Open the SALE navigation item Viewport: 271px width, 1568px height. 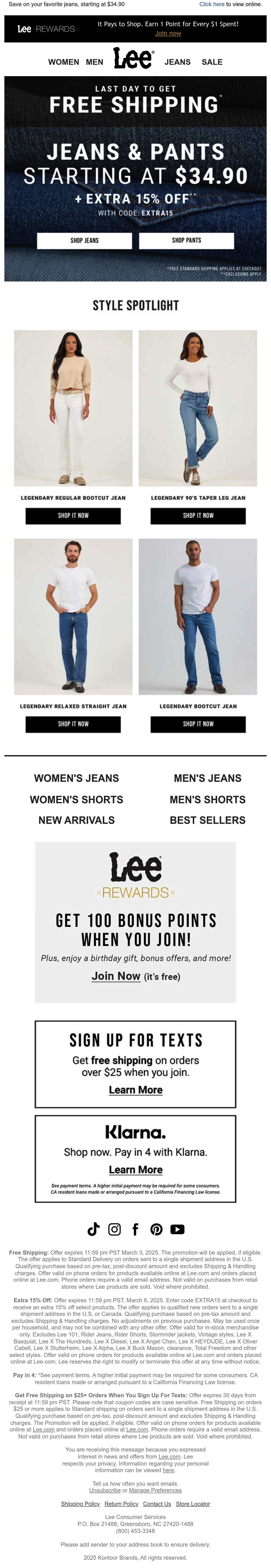(212, 62)
